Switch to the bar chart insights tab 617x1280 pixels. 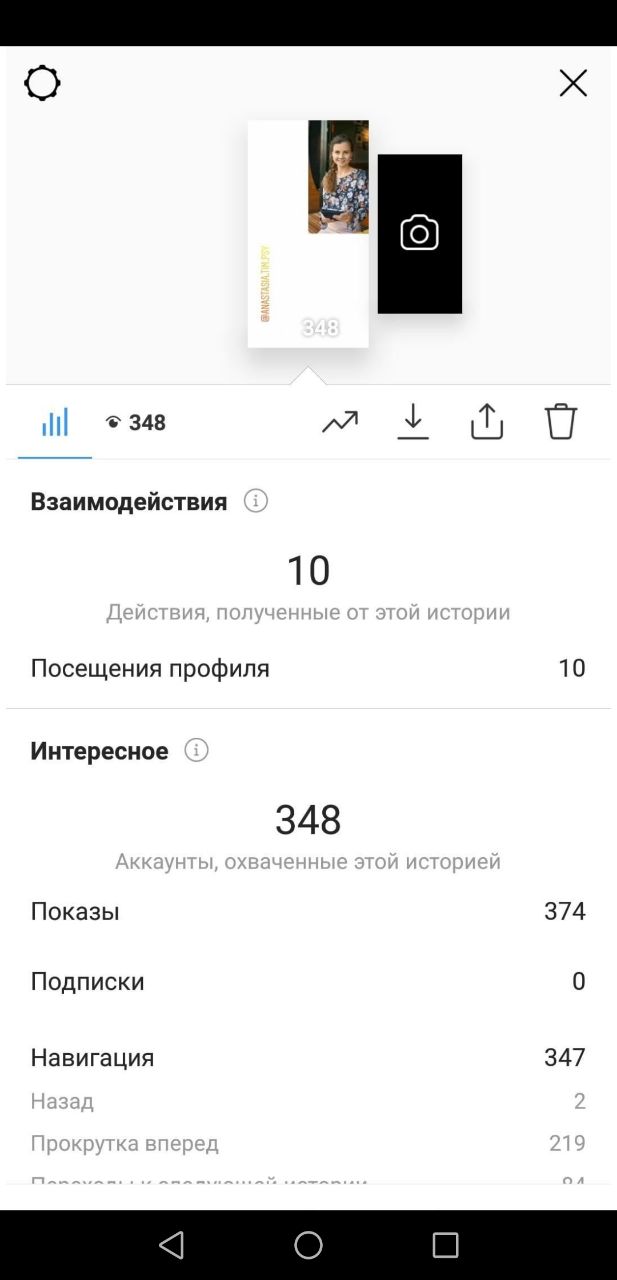[55, 422]
